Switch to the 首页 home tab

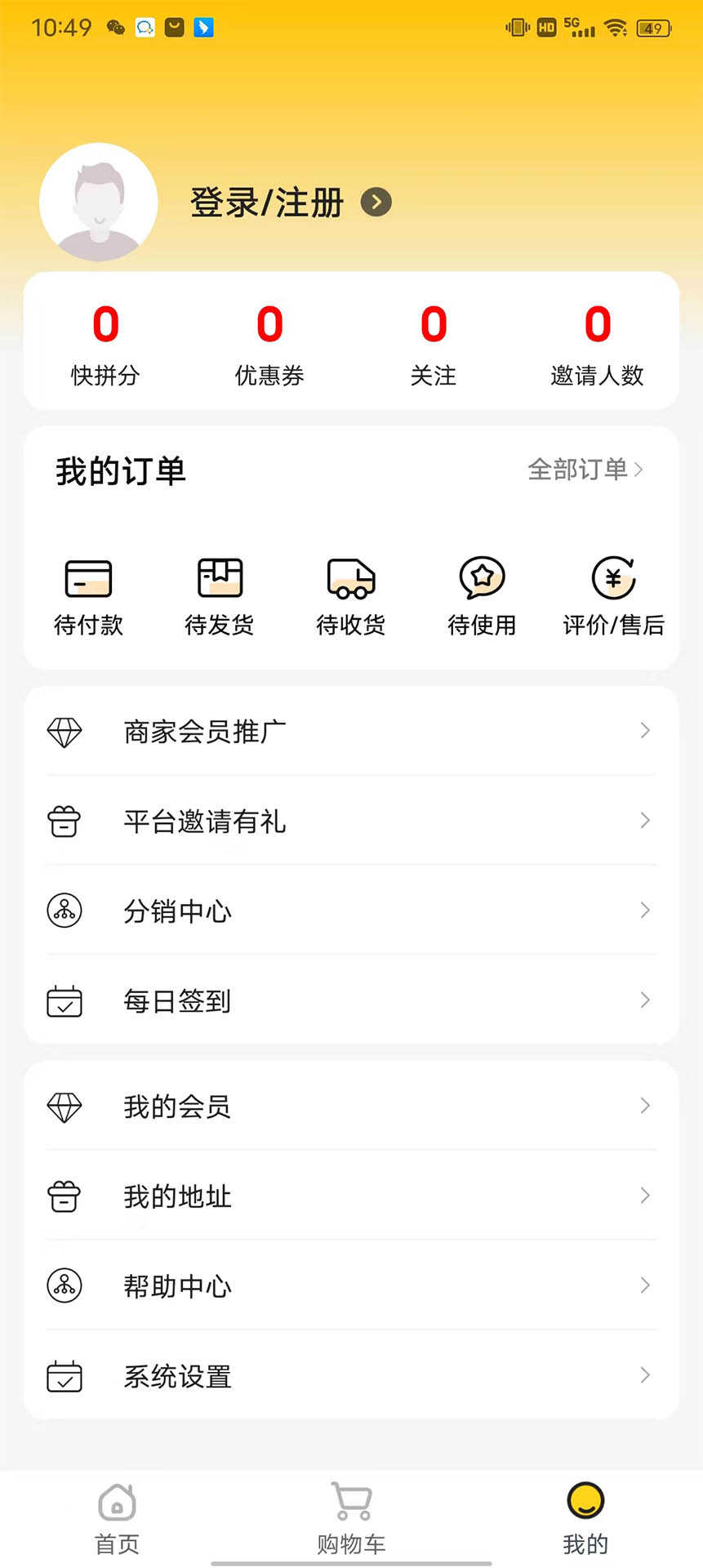click(x=117, y=1519)
